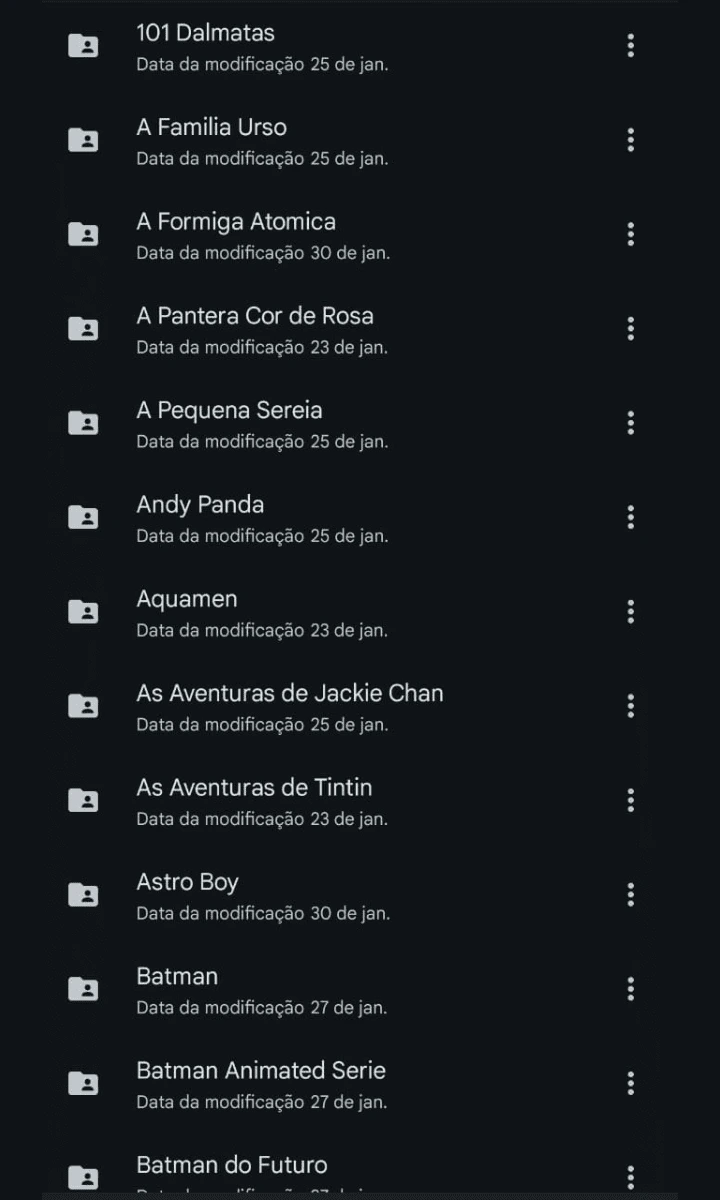Tap the three-dot menu for A Formiga Atomica
The width and height of the screenshot is (720, 1200).
point(630,234)
